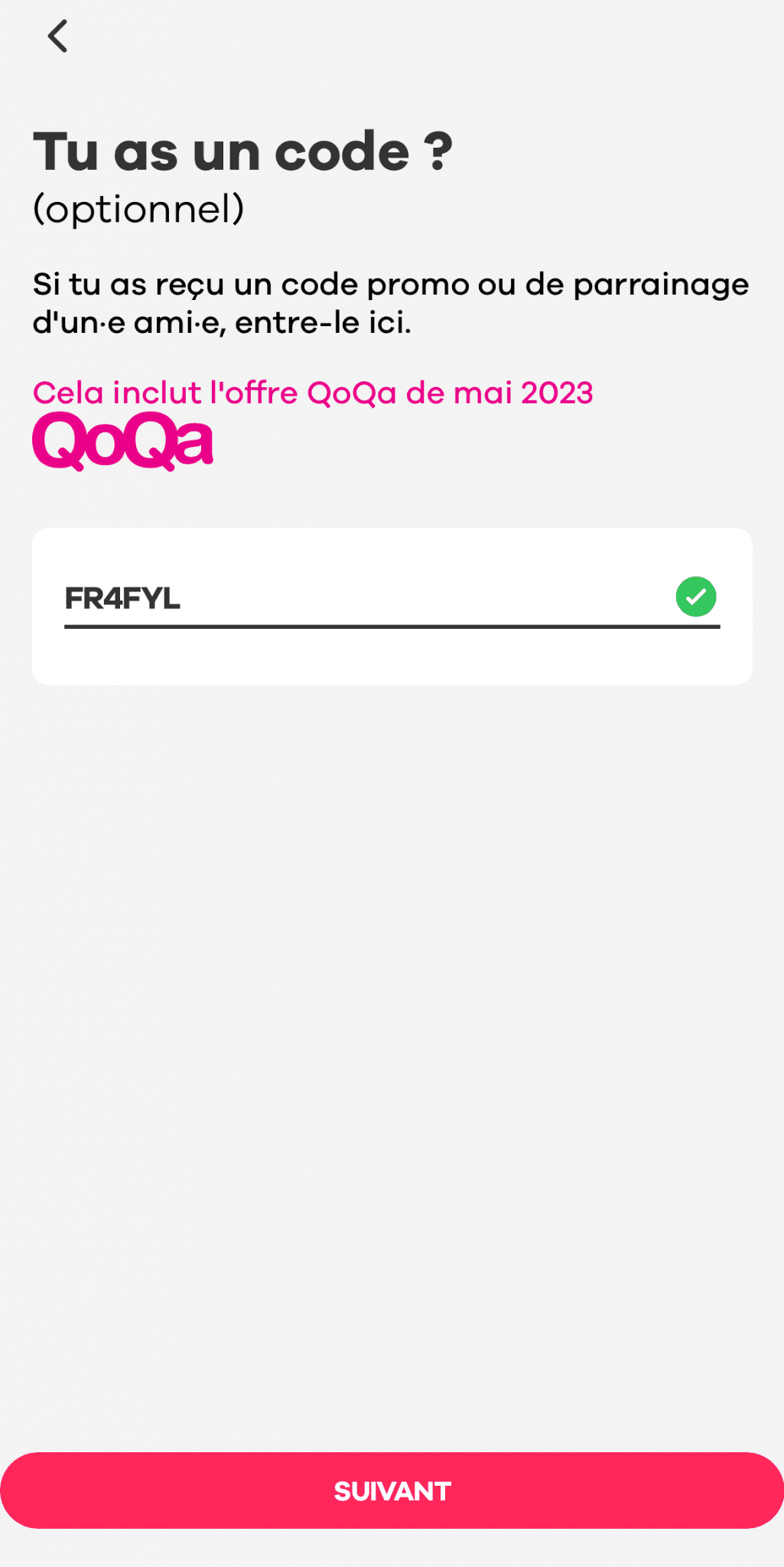This screenshot has height=1567, width=784.
Task: Tap the white card containing the code field
Action: tap(392, 604)
